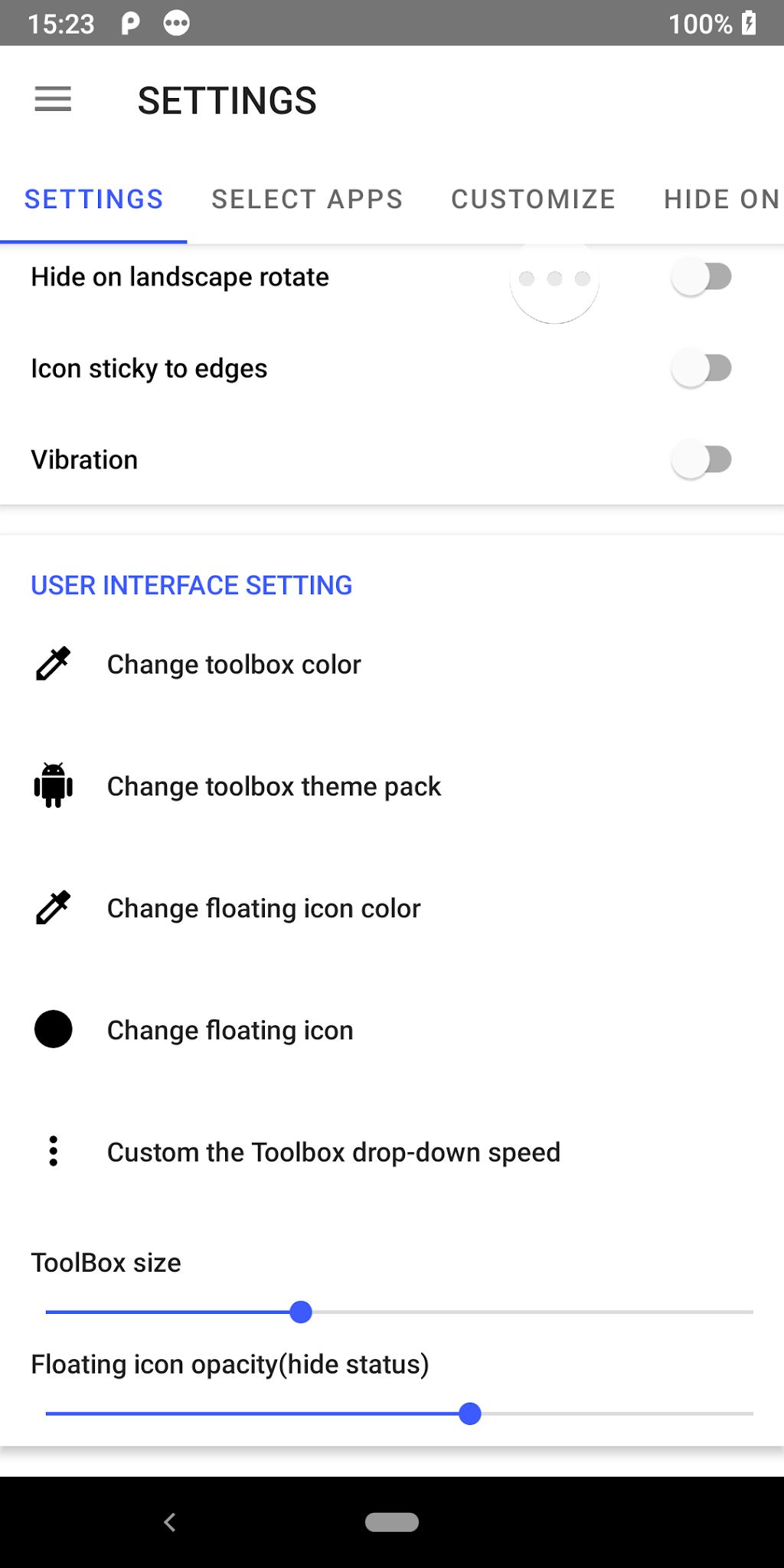Enable Hide on landscape rotate
784x1568 pixels.
click(701, 277)
